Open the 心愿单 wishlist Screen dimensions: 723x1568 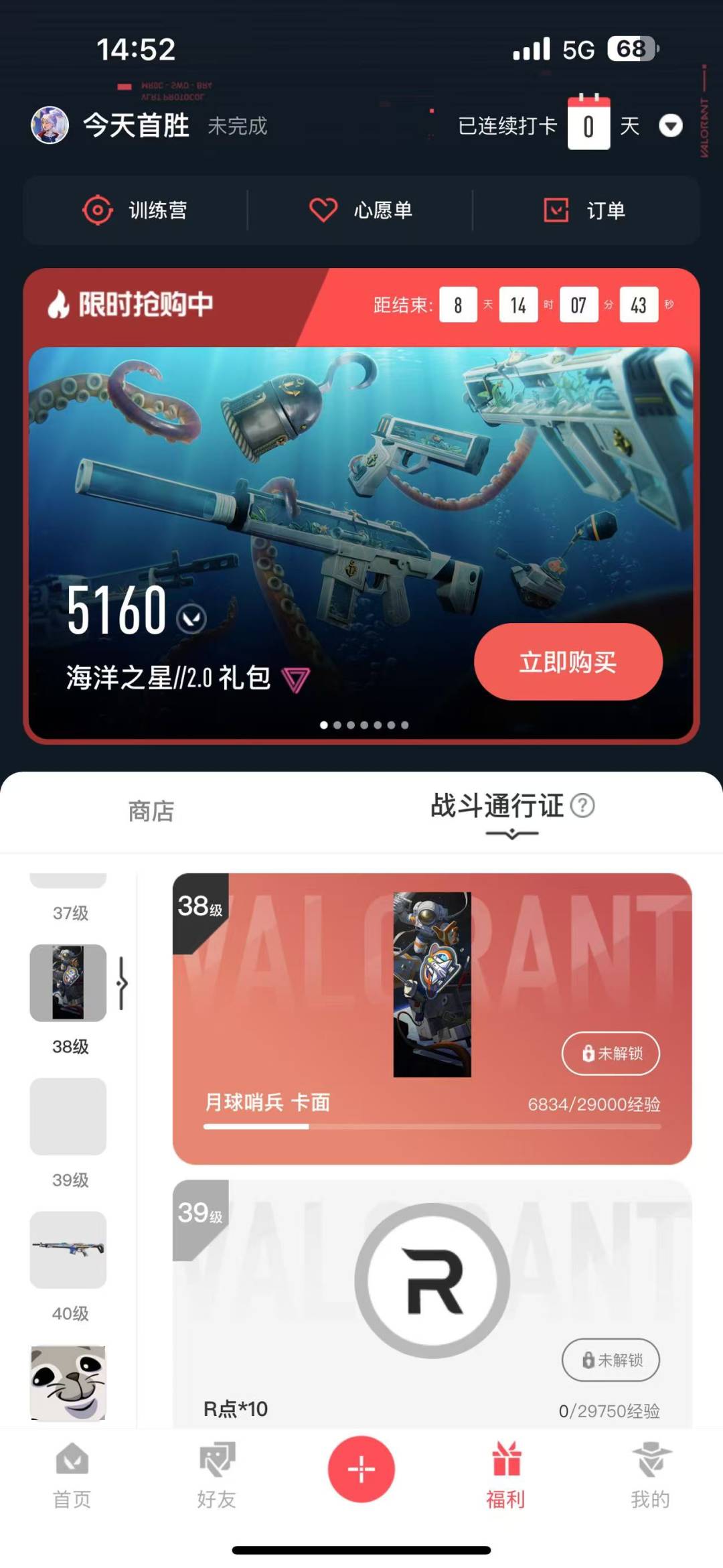360,210
